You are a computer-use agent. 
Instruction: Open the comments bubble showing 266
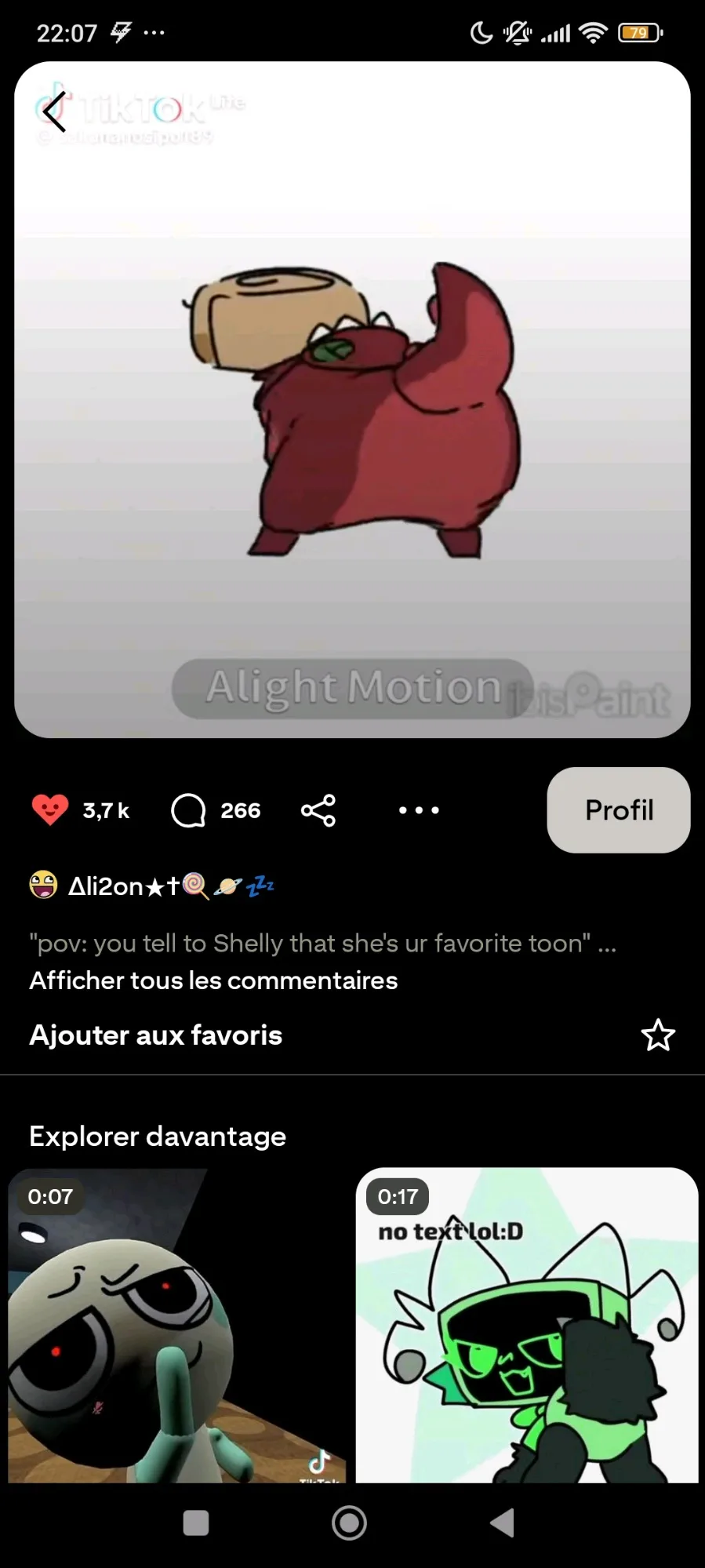click(188, 810)
